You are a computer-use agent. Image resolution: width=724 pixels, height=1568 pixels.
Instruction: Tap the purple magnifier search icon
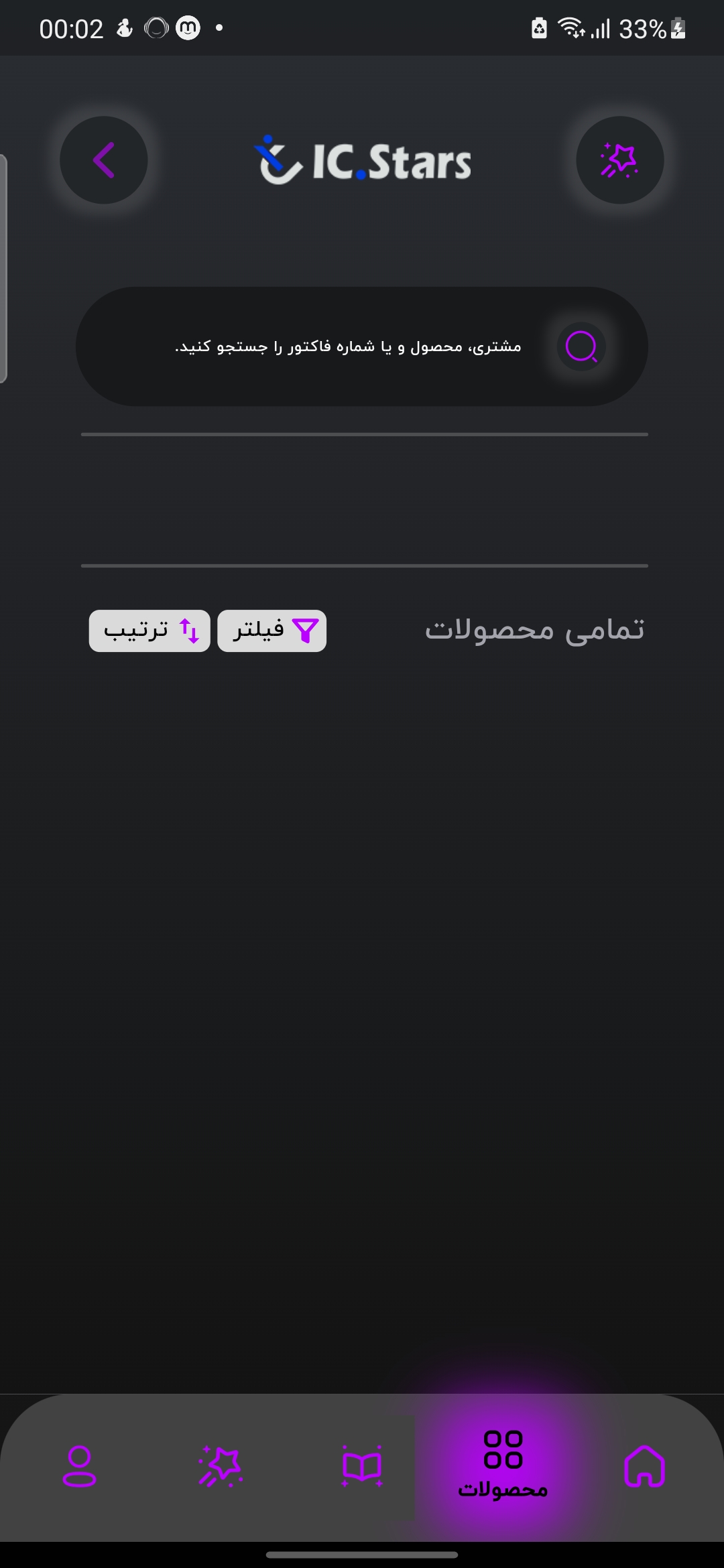point(581,346)
